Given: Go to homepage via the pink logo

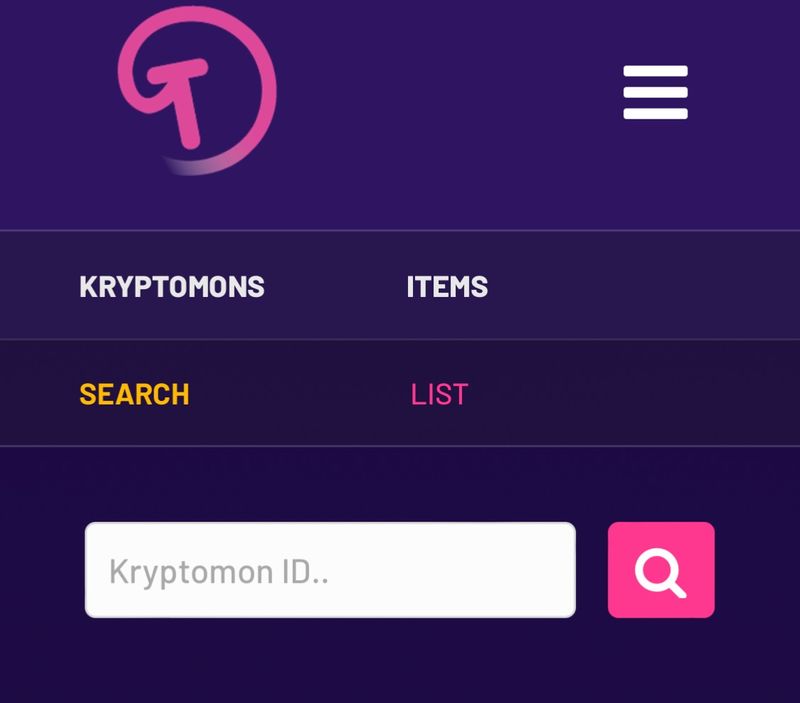Looking at the screenshot, I should pyautogui.click(x=198, y=92).
